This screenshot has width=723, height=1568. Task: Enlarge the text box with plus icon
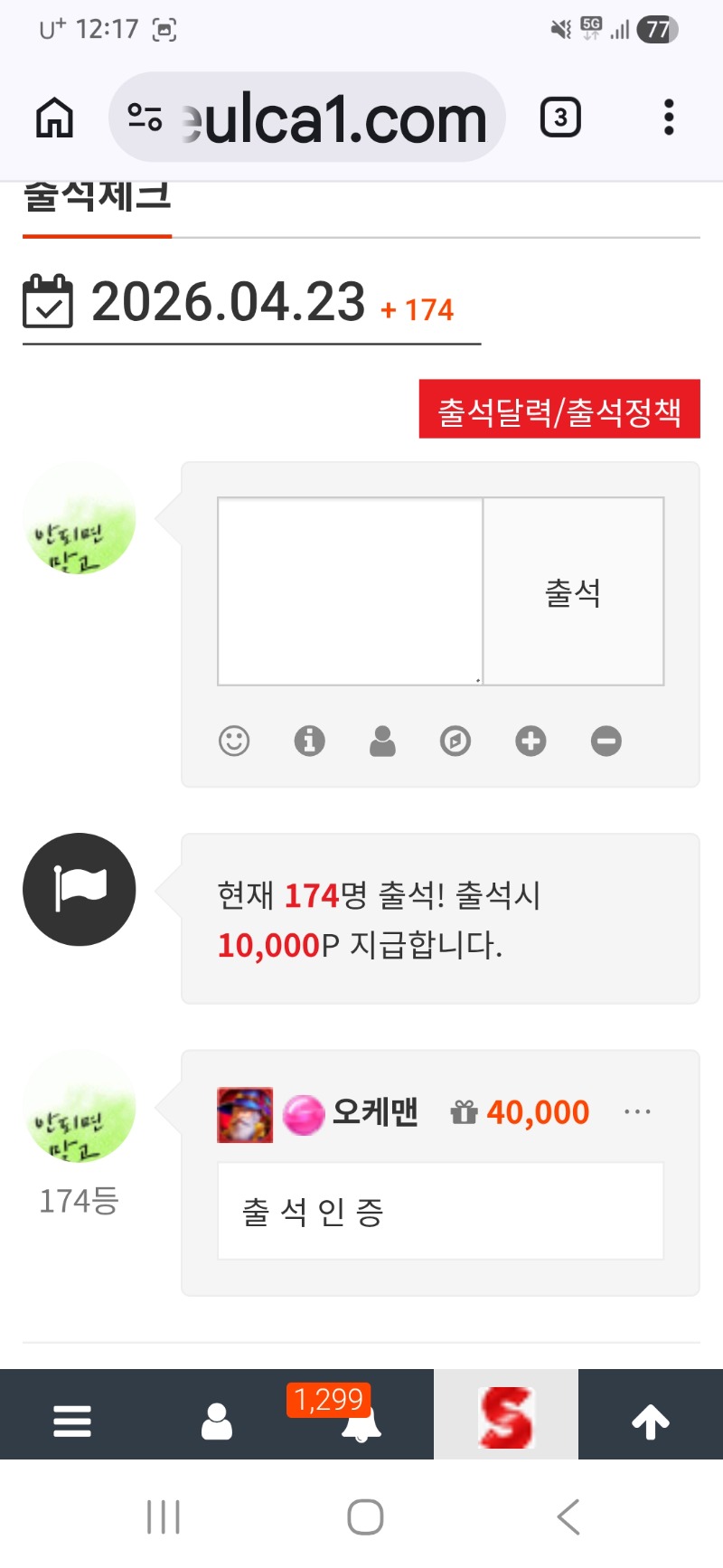531,741
